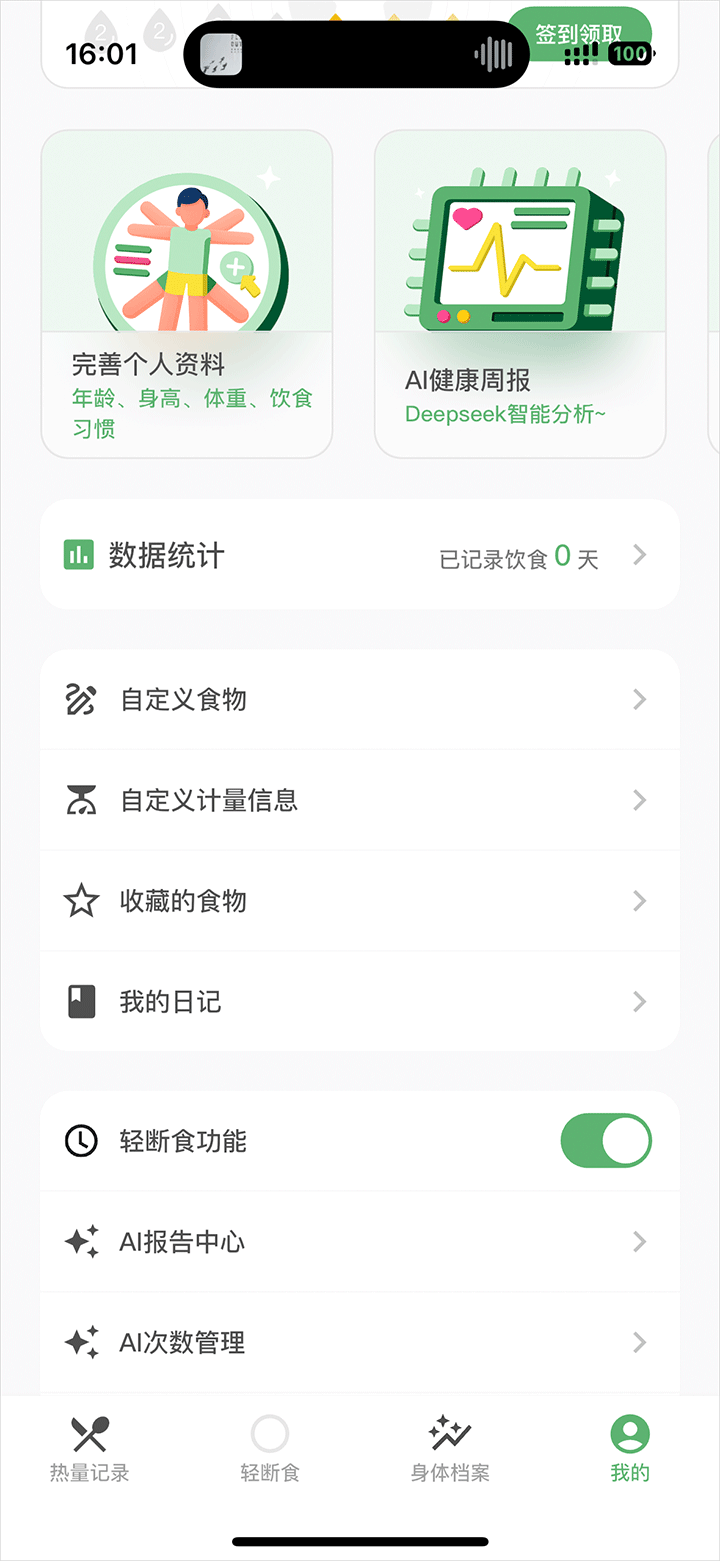View 收藏的食物 list
Image resolution: width=720 pixels, height=1561 pixels.
pyautogui.click(x=360, y=901)
